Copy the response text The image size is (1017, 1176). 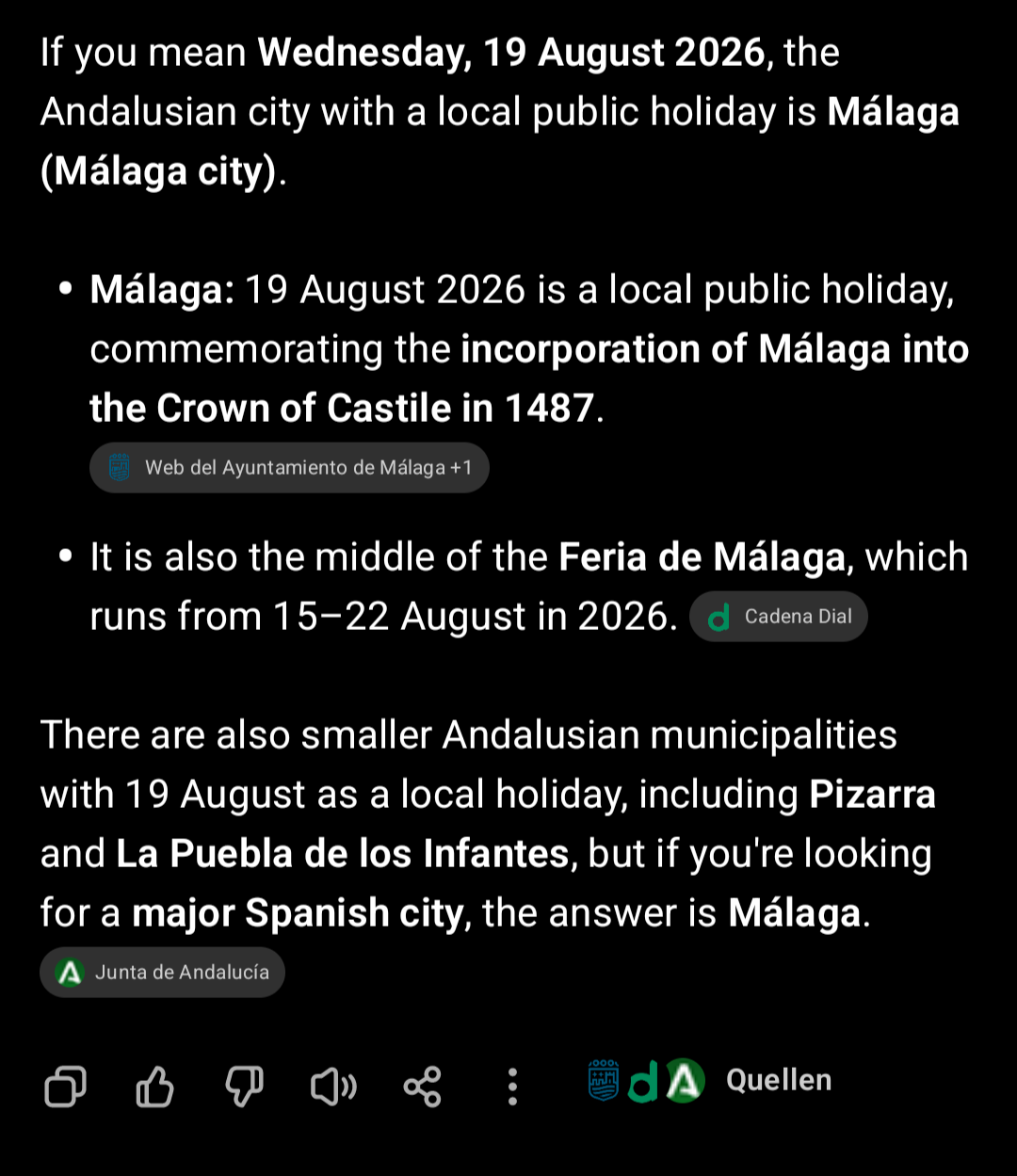click(x=65, y=1087)
